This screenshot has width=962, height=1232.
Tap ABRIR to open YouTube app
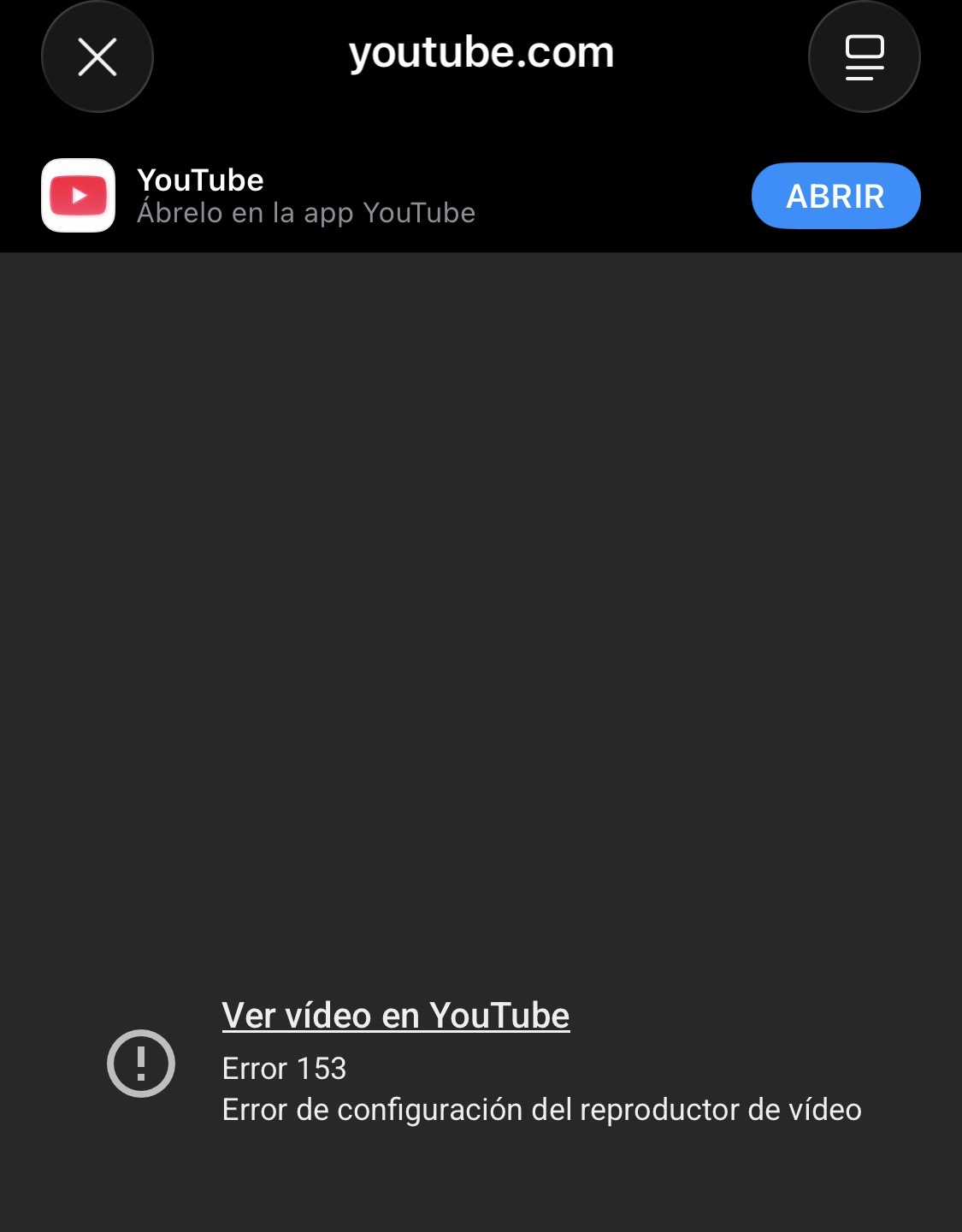(835, 196)
